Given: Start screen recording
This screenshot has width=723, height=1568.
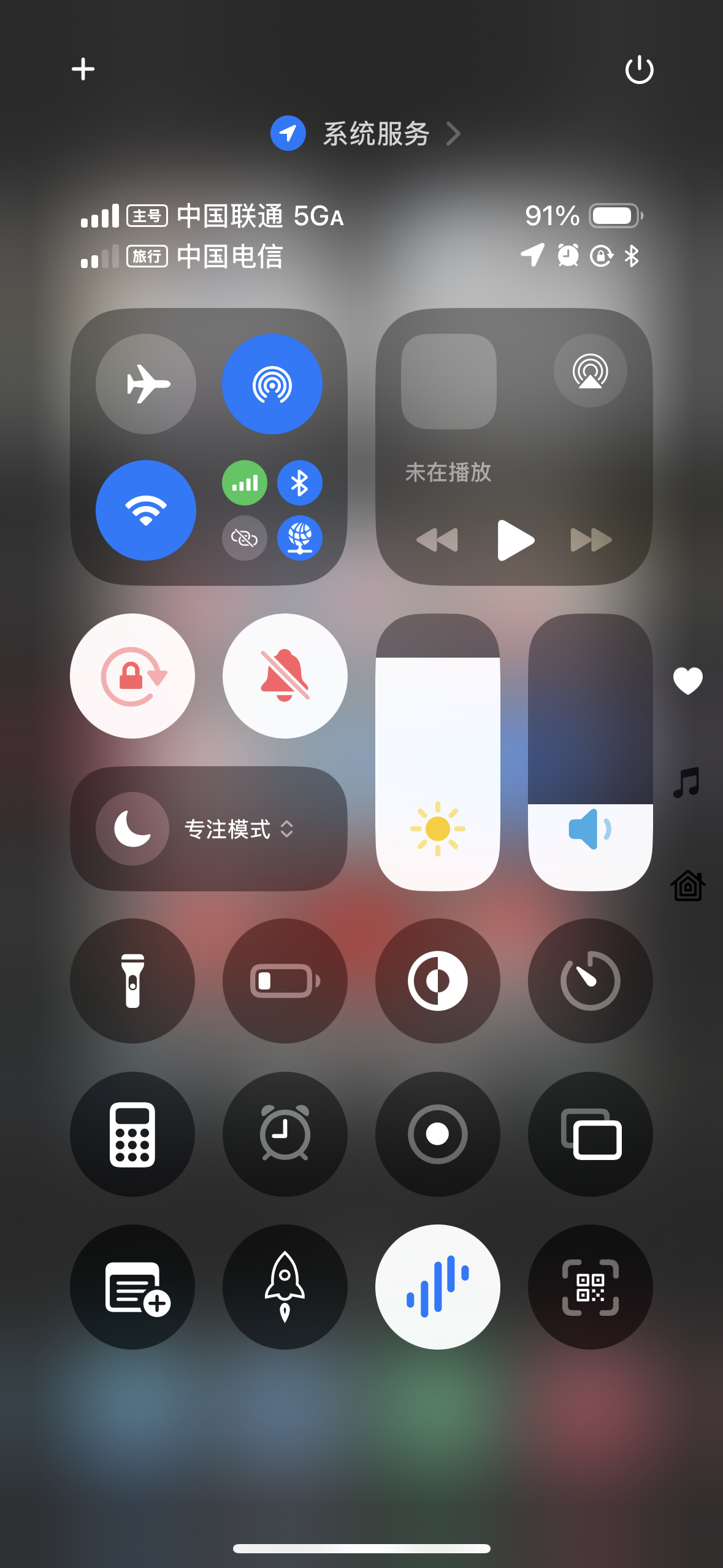Looking at the screenshot, I should click(437, 1134).
